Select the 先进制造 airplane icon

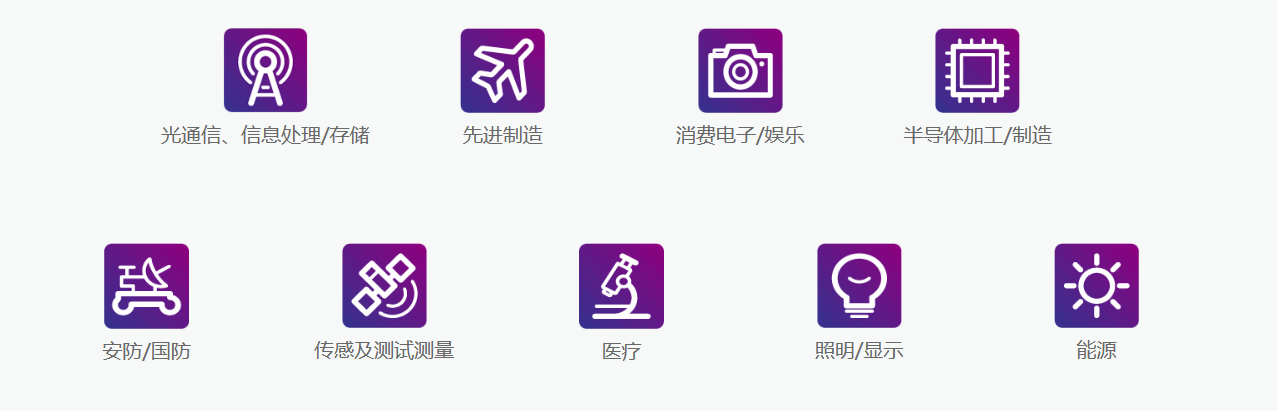click(502, 70)
